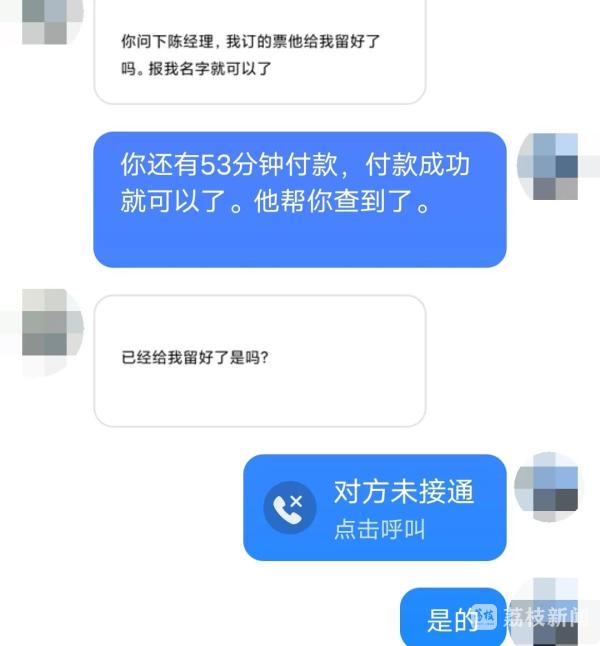Tap the missed call bubble to call back
The width and height of the screenshot is (600, 646).
pyautogui.click(x=375, y=507)
